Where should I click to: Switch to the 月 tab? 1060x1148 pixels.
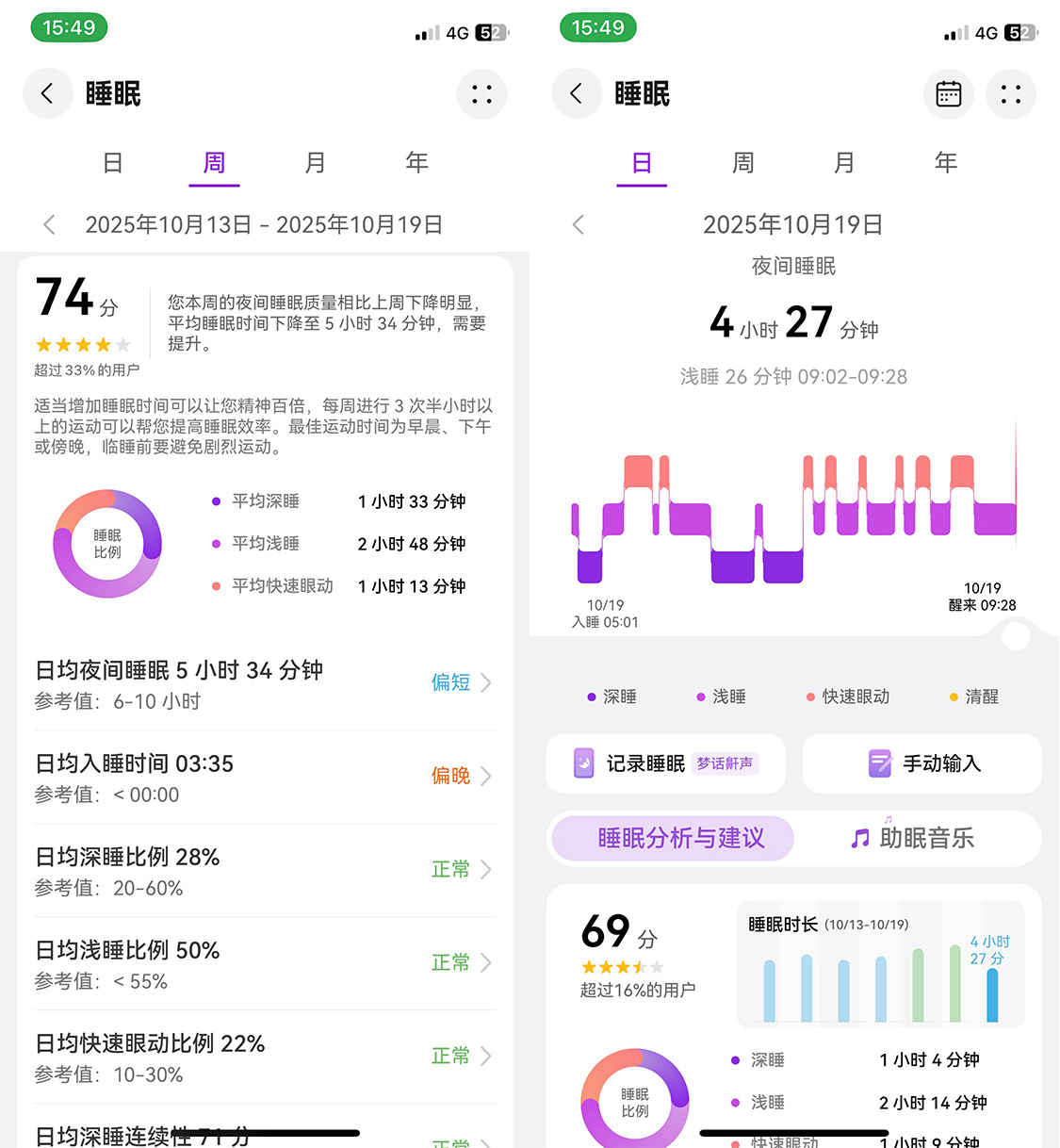coord(315,162)
